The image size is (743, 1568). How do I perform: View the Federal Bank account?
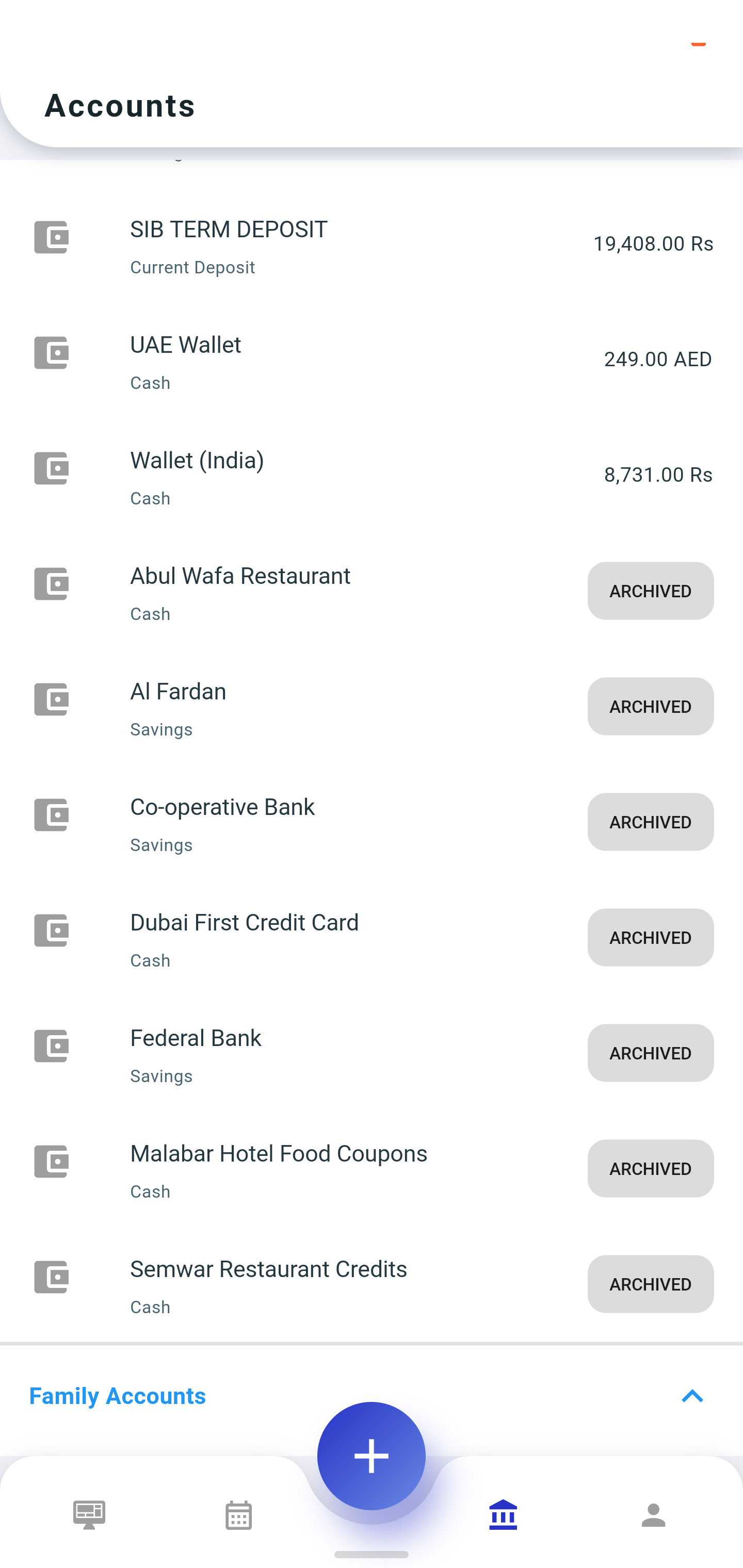coord(304,1054)
